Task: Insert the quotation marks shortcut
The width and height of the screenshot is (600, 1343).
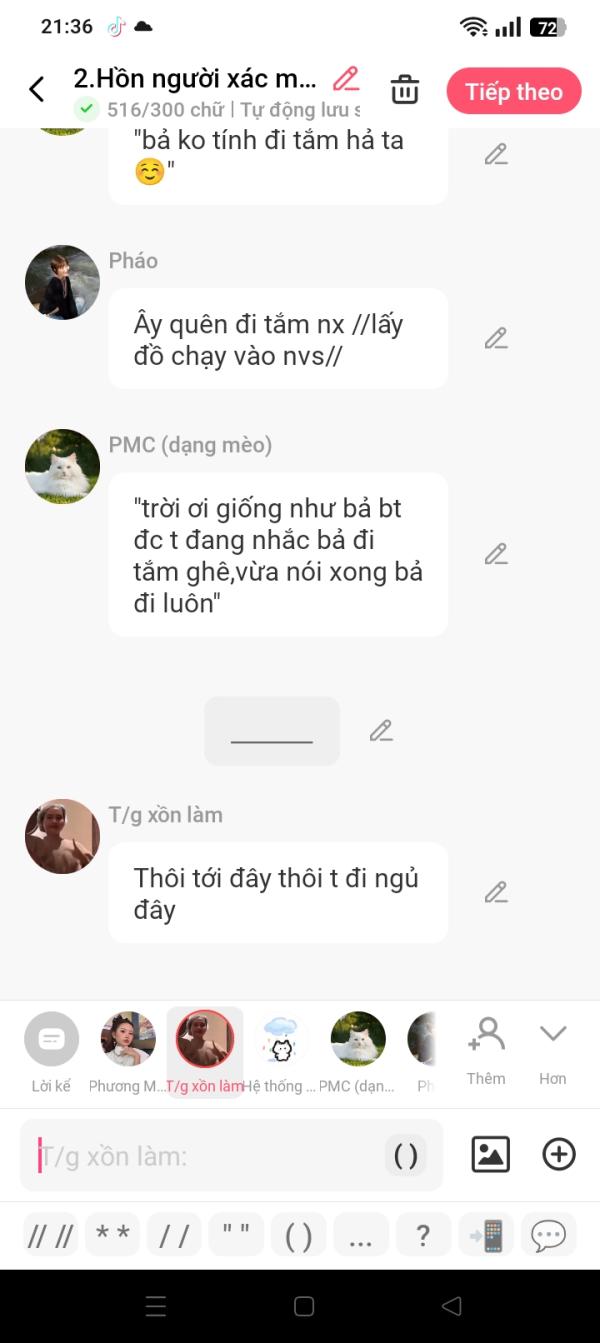Action: click(x=236, y=1235)
